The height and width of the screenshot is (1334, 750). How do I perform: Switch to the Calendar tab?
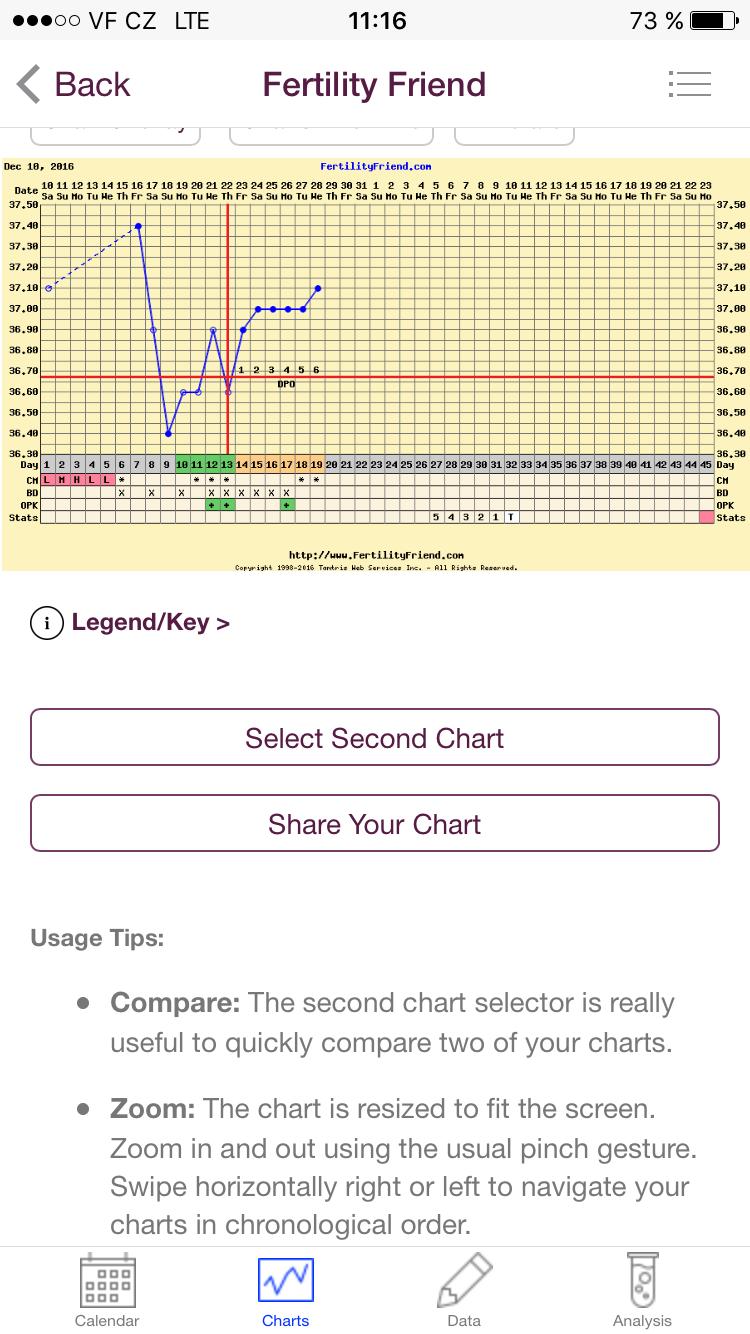pyautogui.click(x=107, y=1291)
